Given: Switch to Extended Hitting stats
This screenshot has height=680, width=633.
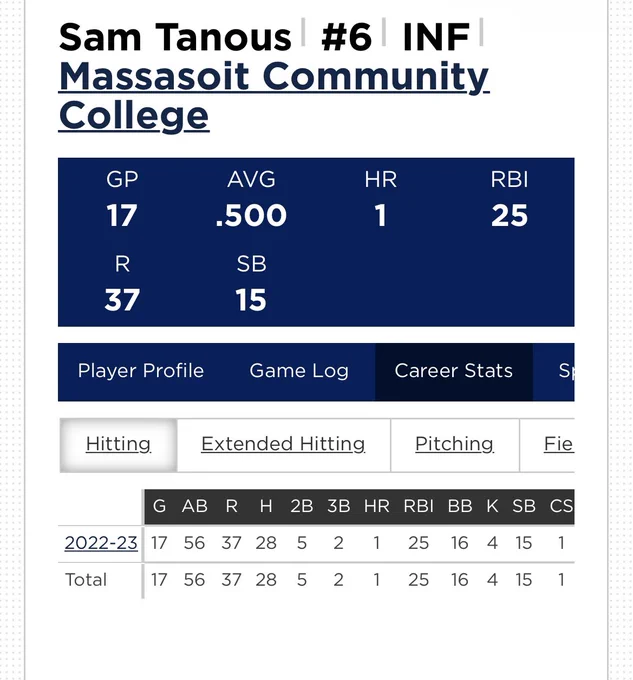Looking at the screenshot, I should [x=283, y=445].
